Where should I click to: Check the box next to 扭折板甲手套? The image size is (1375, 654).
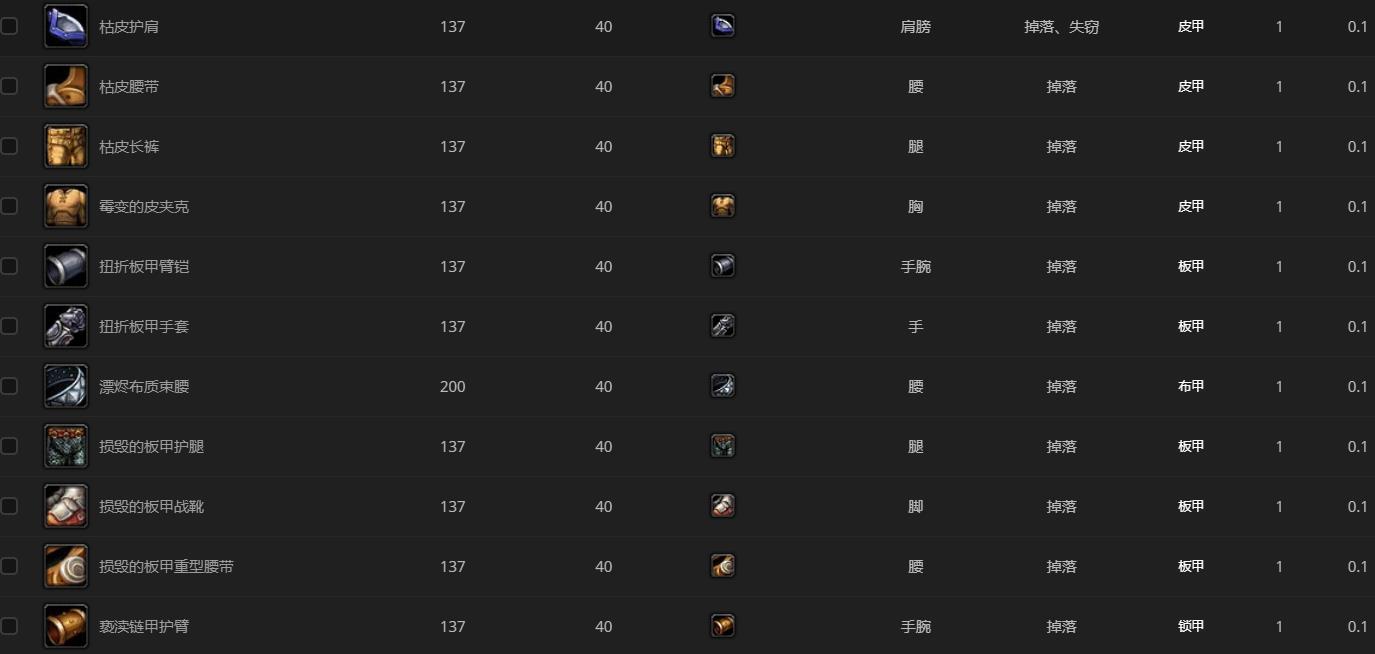[9, 326]
